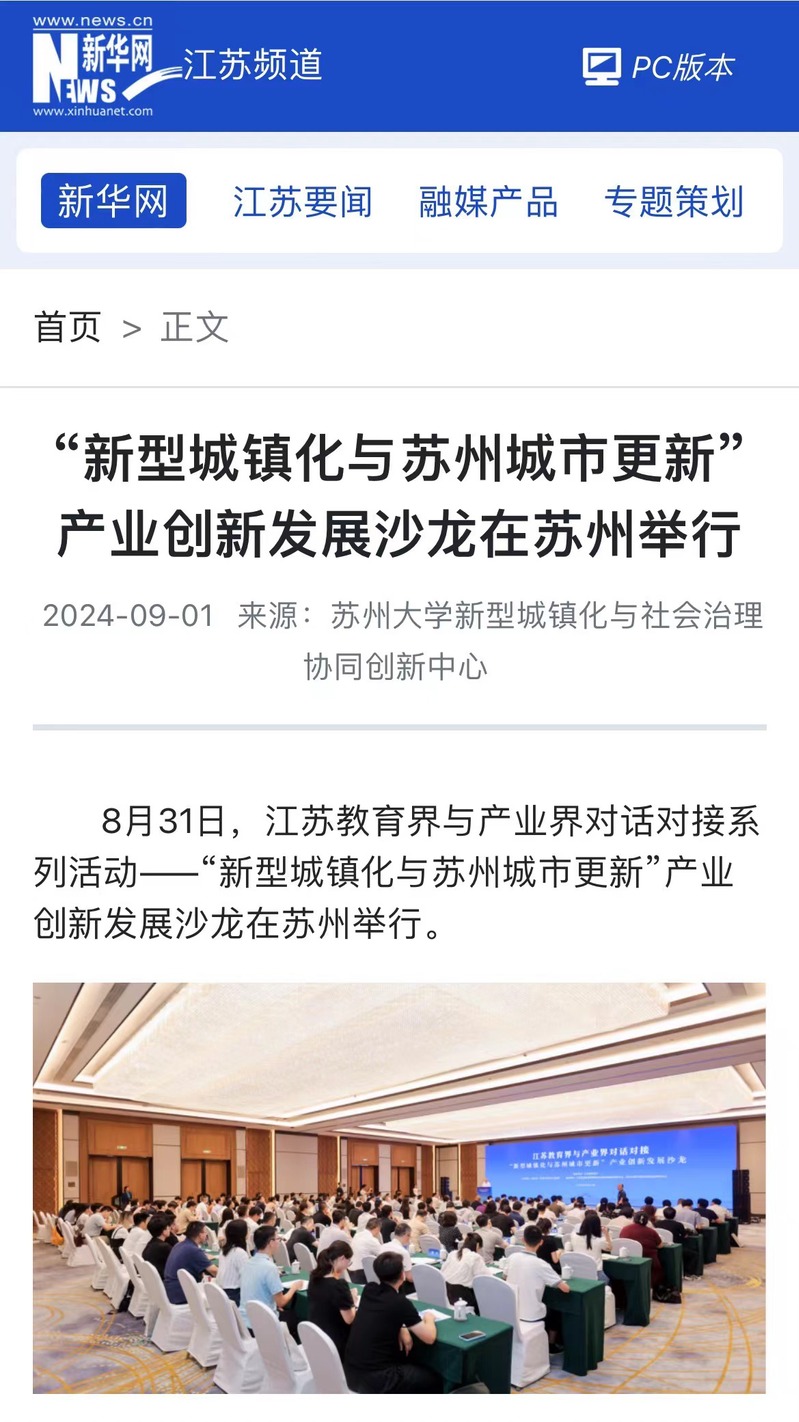Return to 首页 via the breadcrumb

pyautogui.click(x=68, y=327)
